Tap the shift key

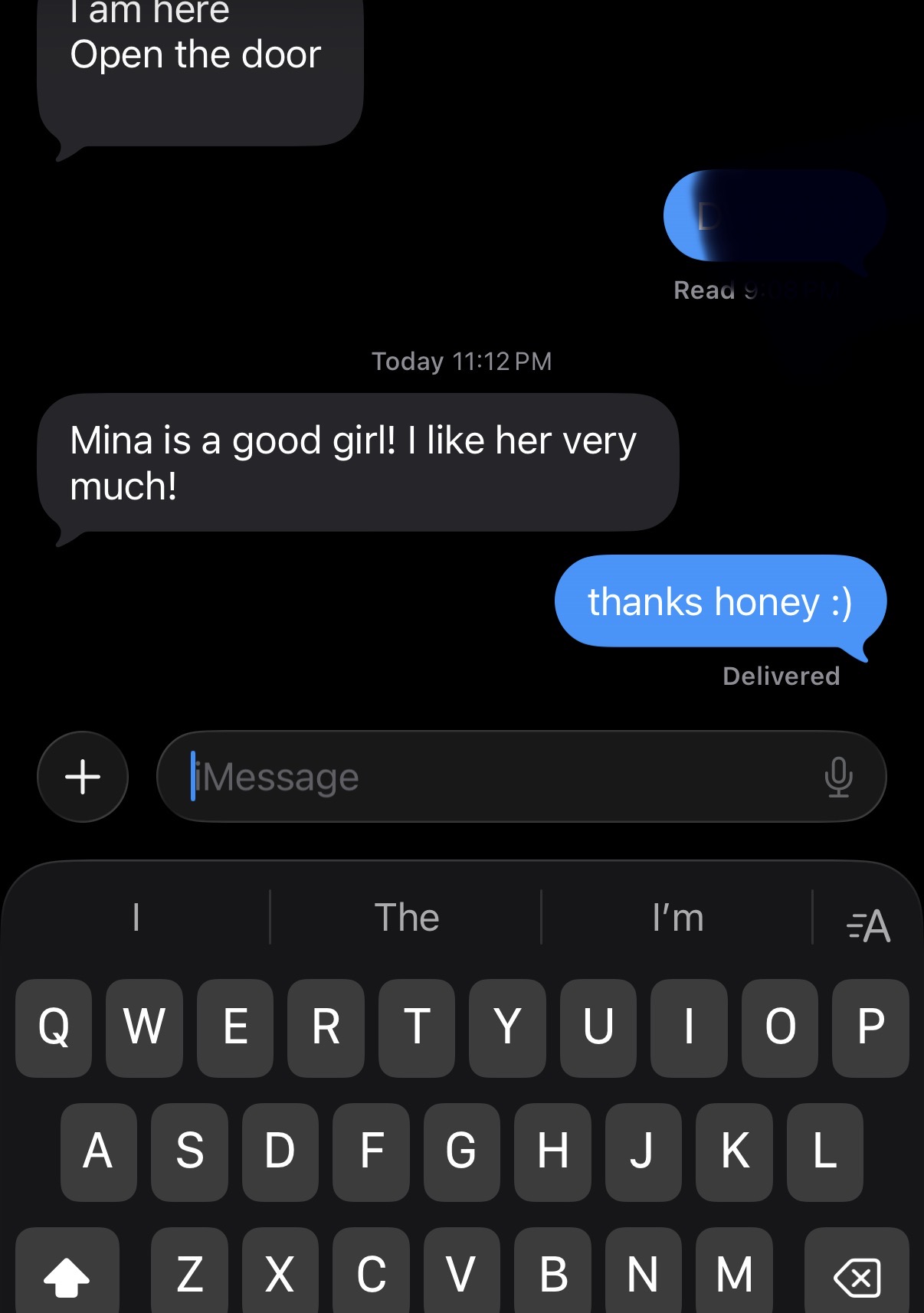click(67, 1275)
